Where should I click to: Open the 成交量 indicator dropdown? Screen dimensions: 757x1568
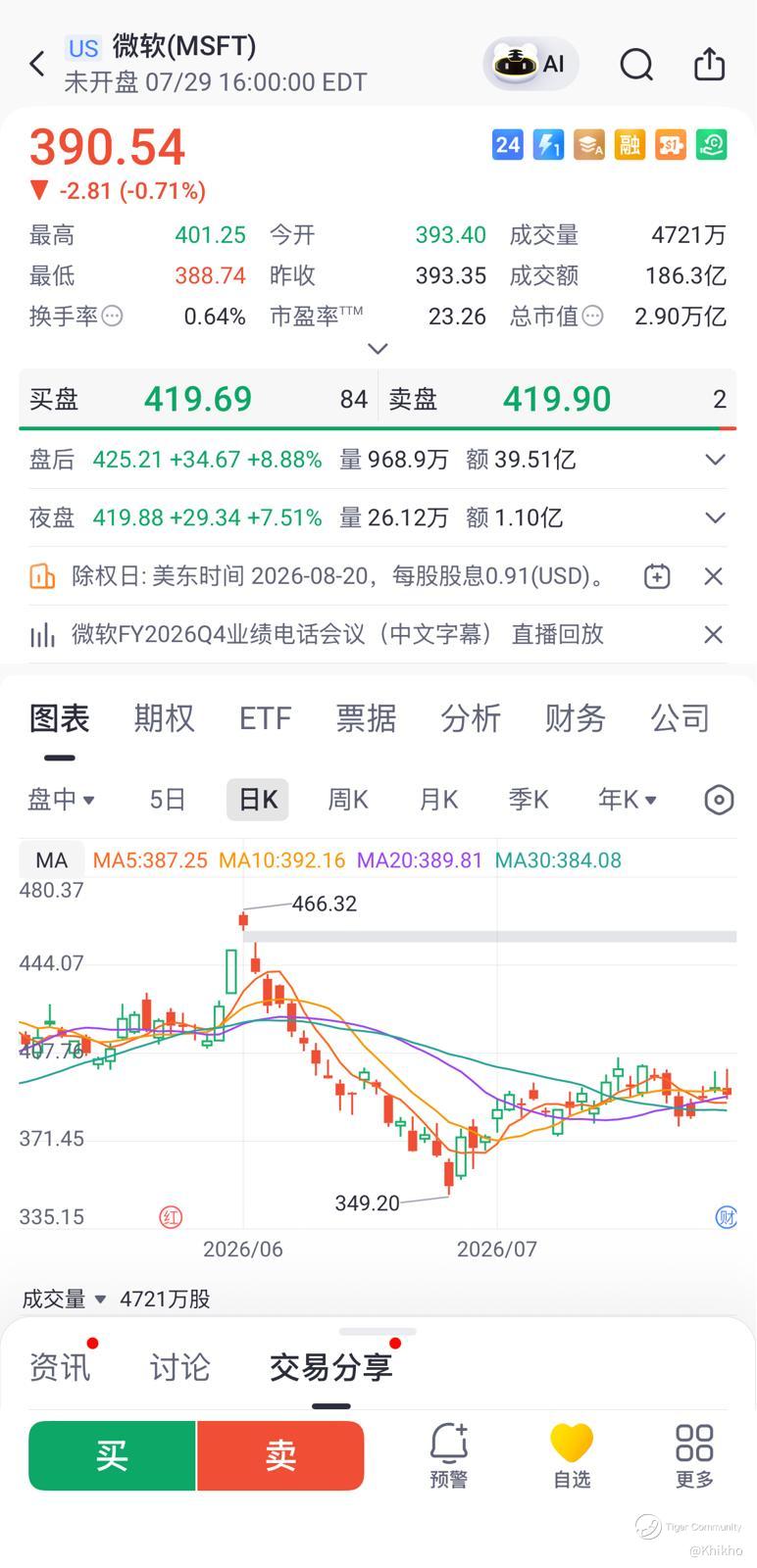[x=64, y=1298]
